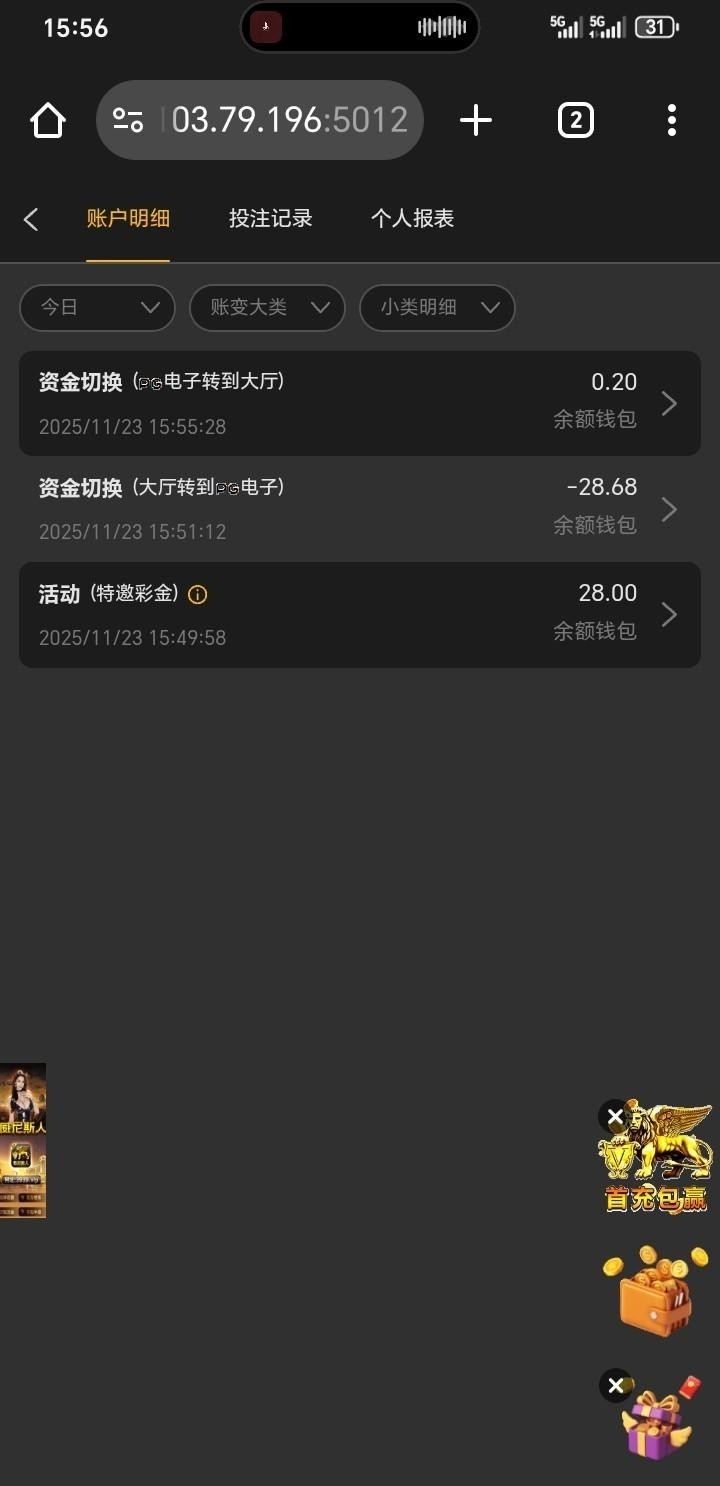Switch to the 个人报表 tab
720x1486 pixels.
point(412,219)
